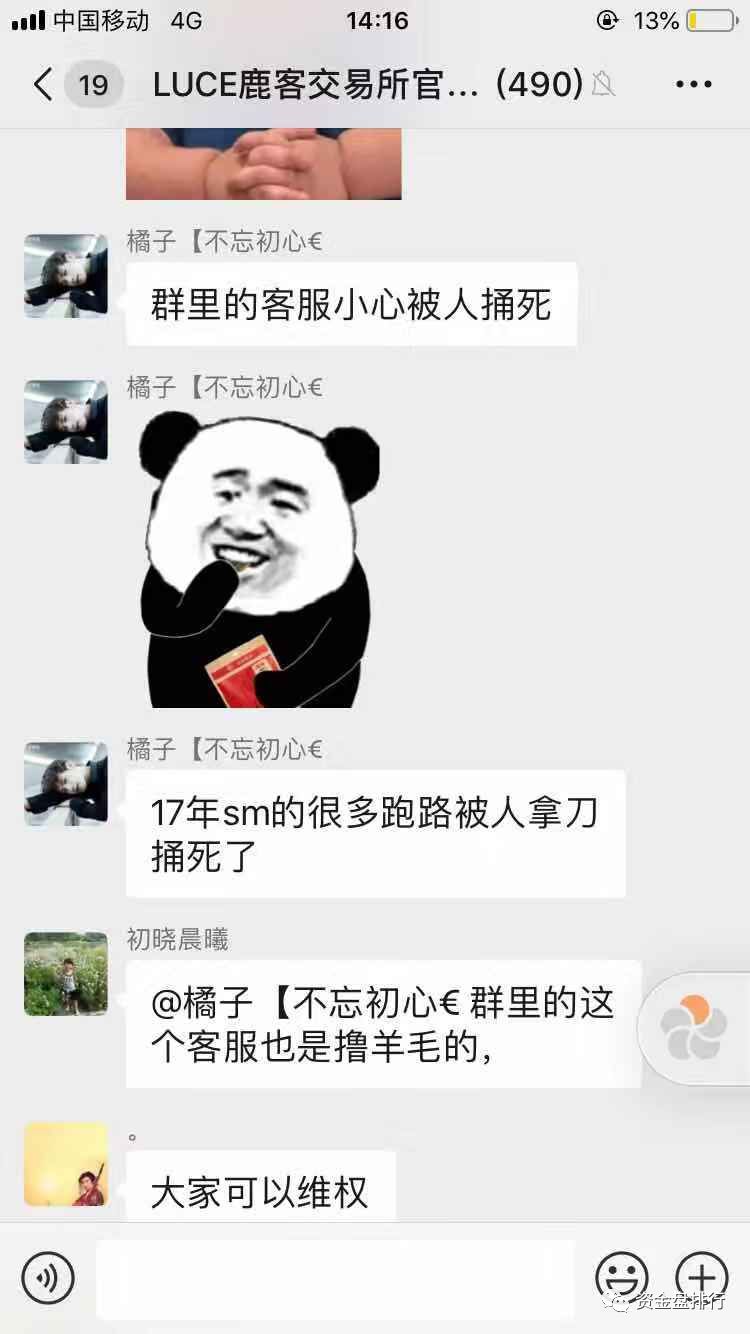
Task: Open the plus attachments menu
Action: [x=702, y=1277]
